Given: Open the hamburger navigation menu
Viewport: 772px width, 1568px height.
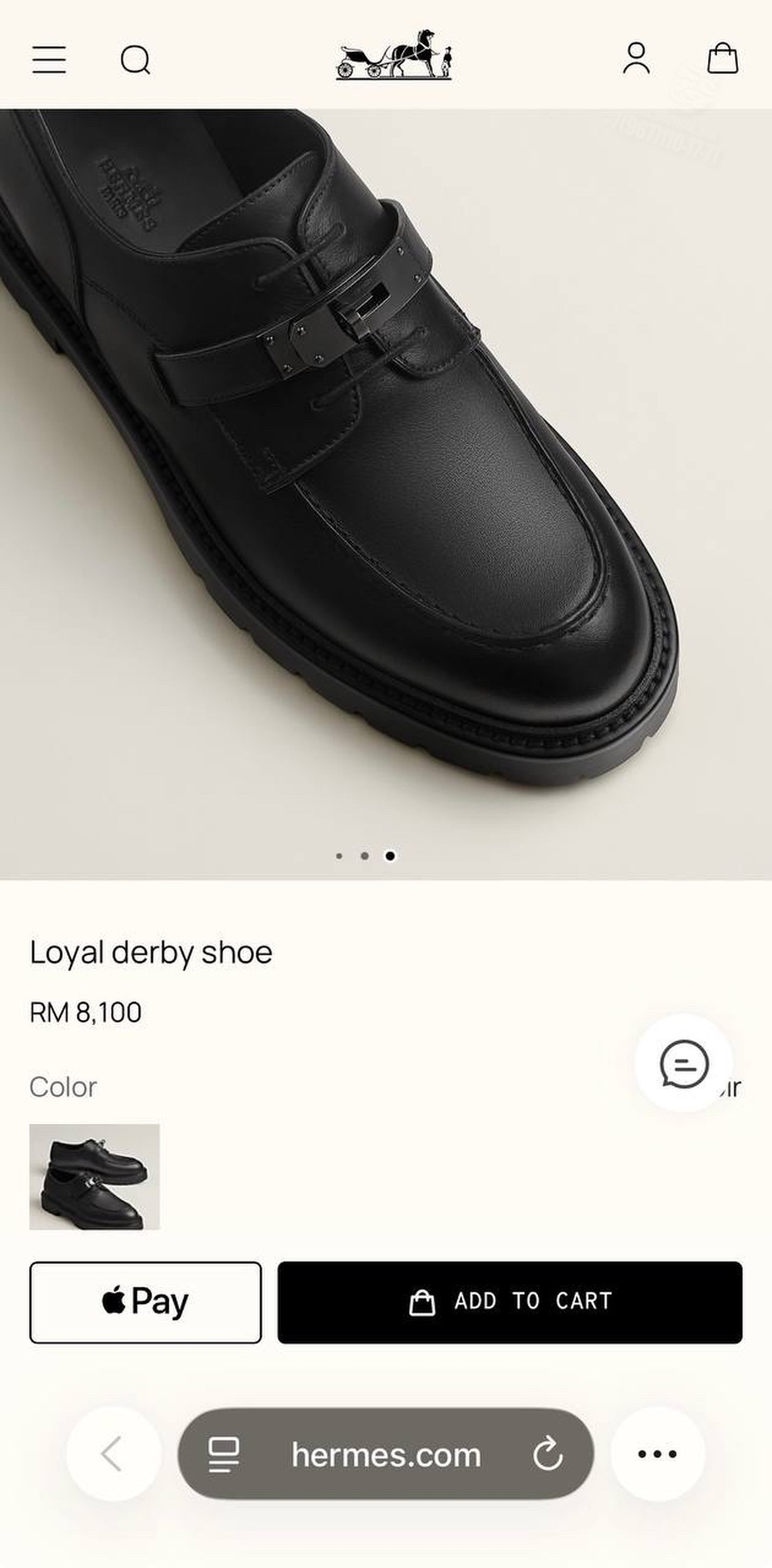Looking at the screenshot, I should click(x=49, y=60).
